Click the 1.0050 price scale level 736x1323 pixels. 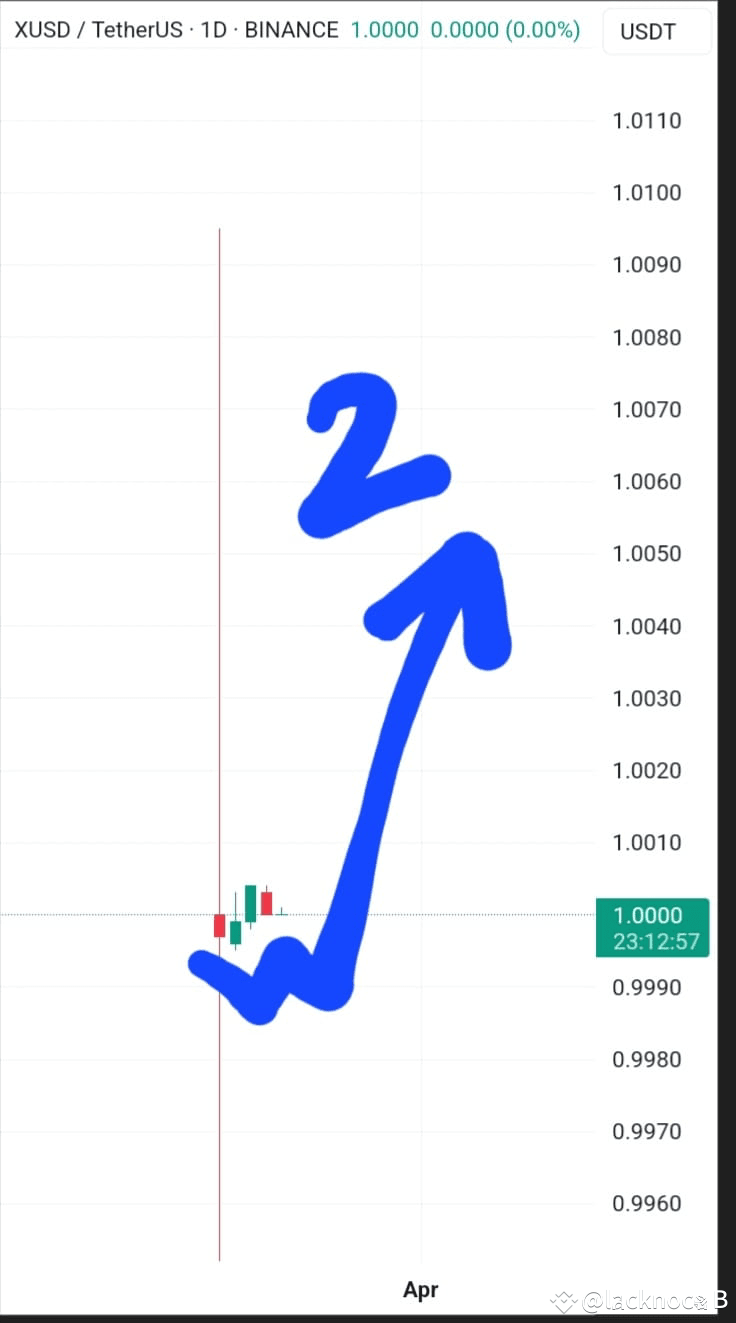[646, 553]
